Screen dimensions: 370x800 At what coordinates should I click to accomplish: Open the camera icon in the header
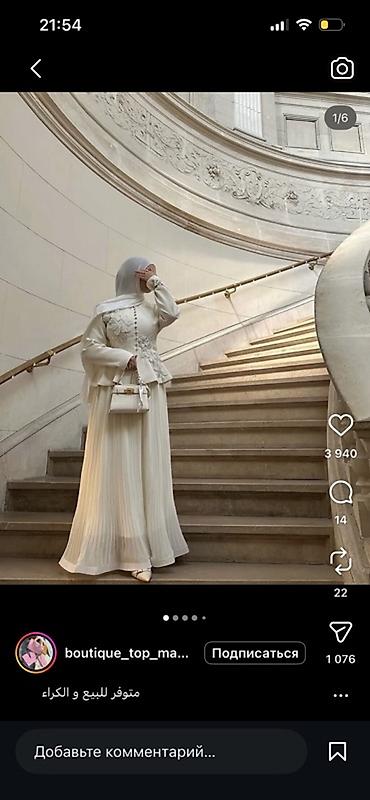click(342, 68)
